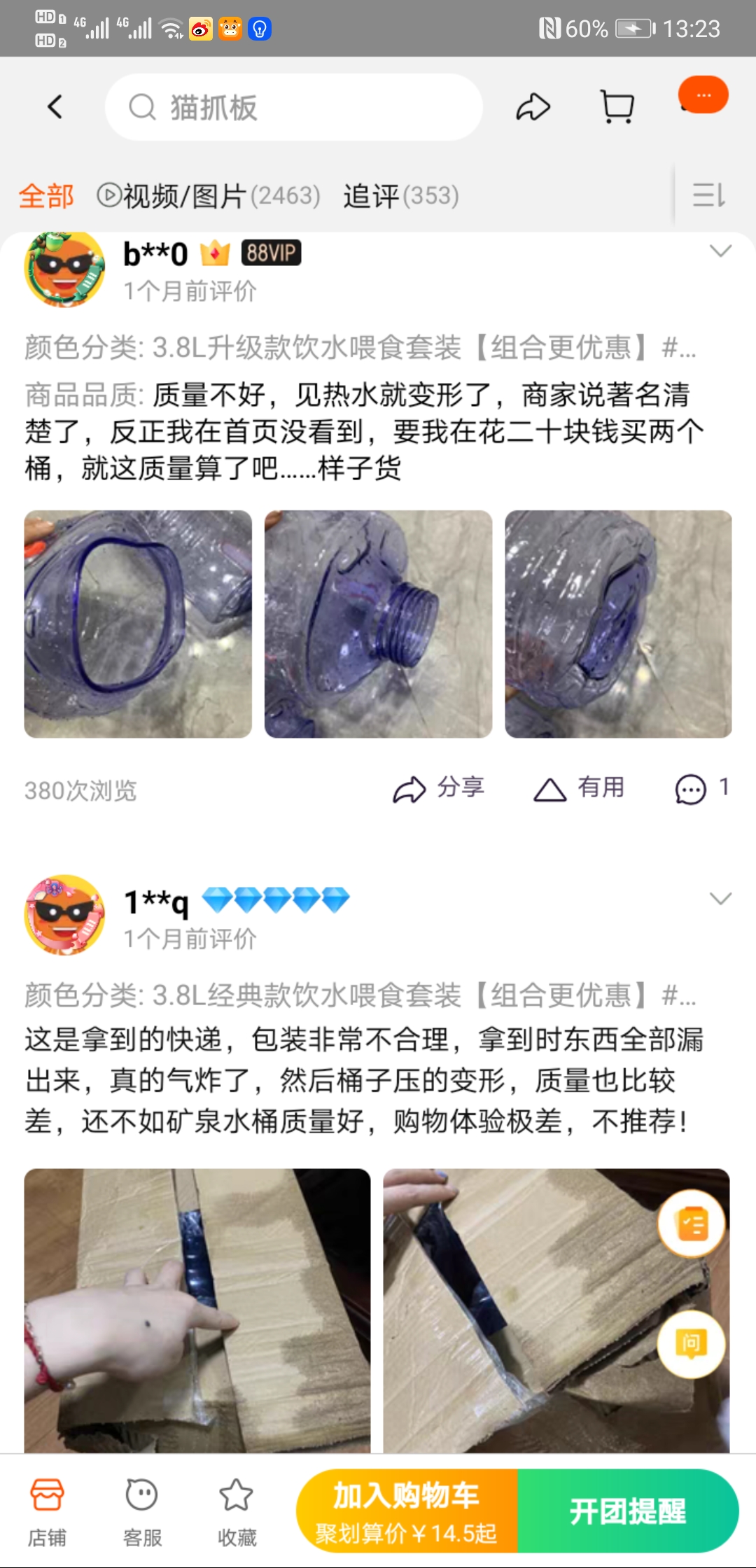Go back using the arrow
This screenshot has height=1568, width=756.
[55, 107]
